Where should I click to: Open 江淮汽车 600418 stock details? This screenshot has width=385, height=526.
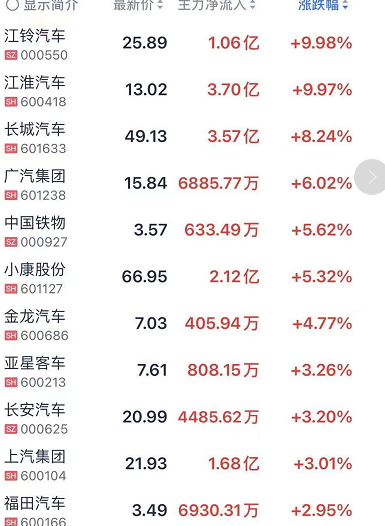192,91
